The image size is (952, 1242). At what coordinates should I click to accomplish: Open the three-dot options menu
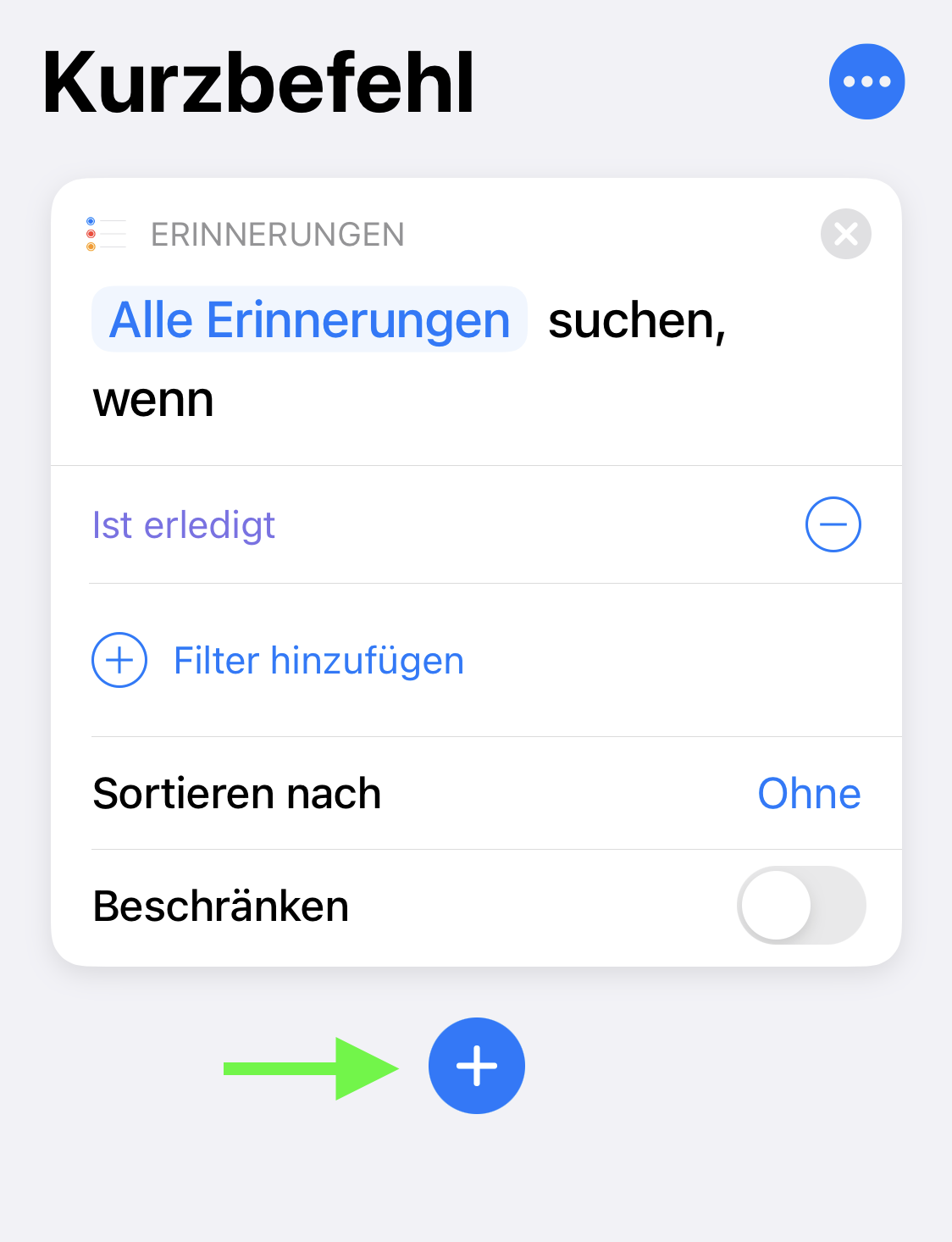pos(866,81)
